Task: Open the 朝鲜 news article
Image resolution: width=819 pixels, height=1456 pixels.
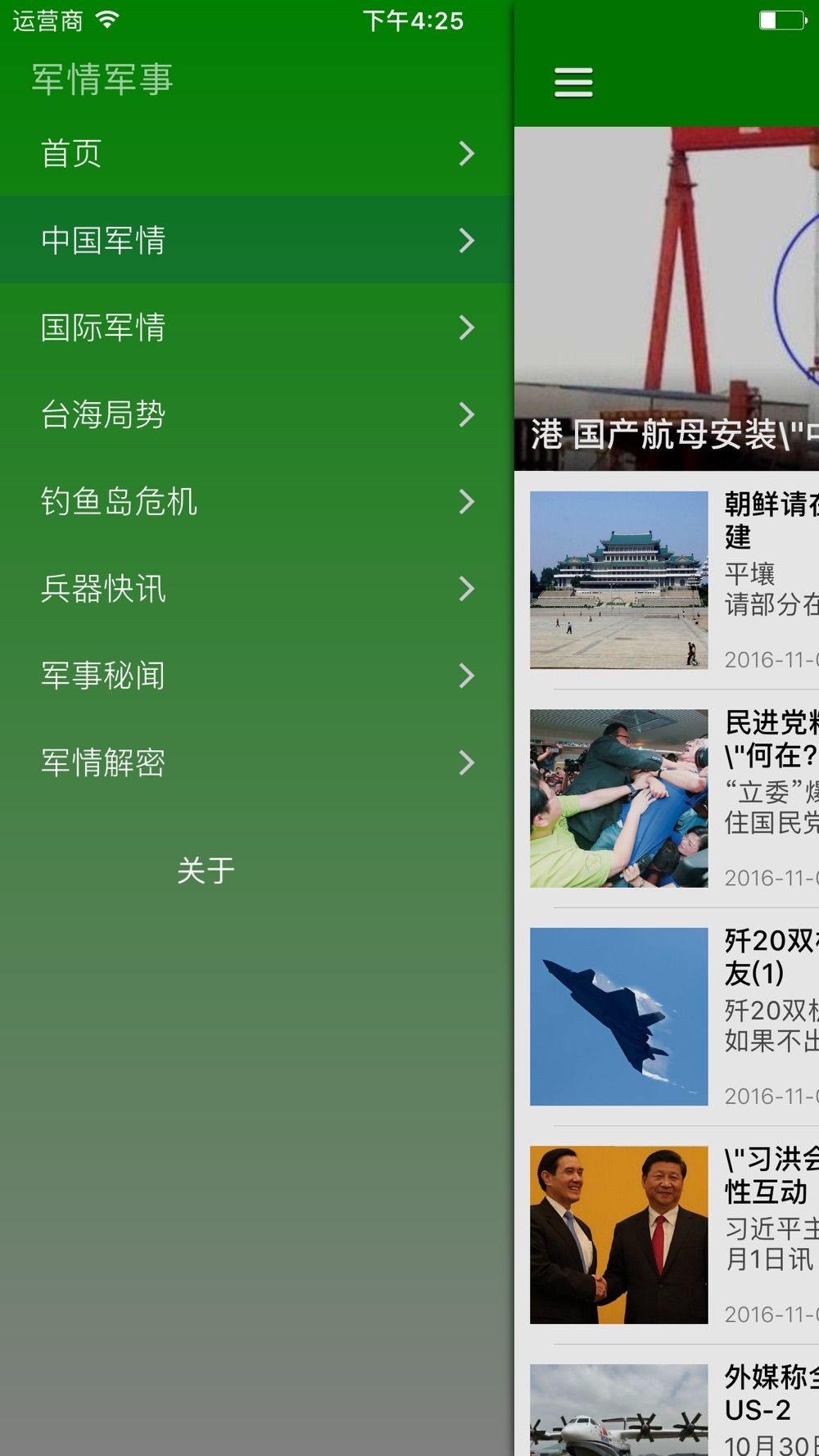Action: 667,580
